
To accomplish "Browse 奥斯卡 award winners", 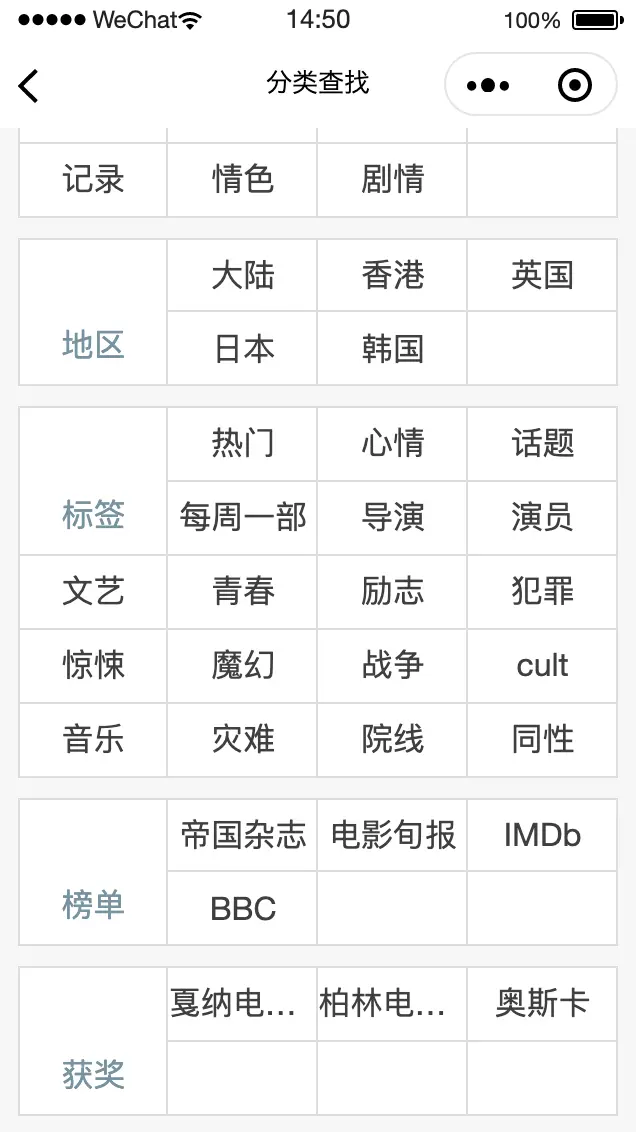I will pos(542,1004).
